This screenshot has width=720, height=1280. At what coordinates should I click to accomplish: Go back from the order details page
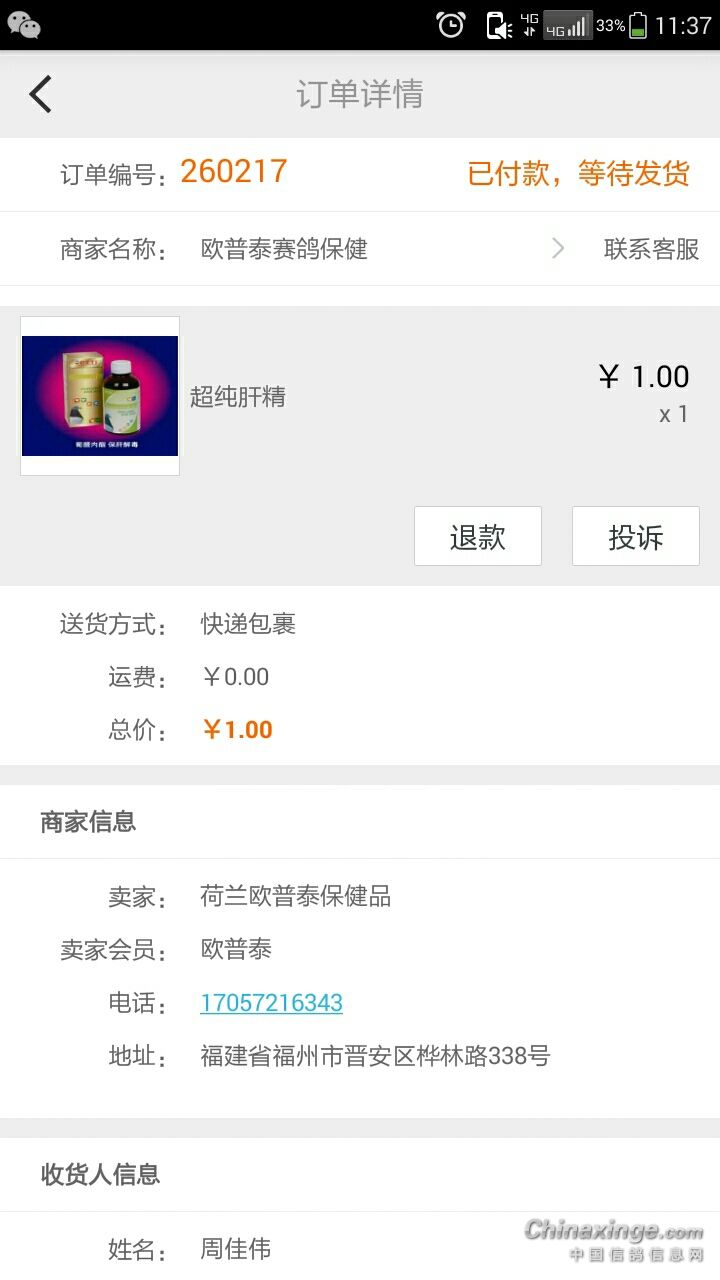point(40,94)
